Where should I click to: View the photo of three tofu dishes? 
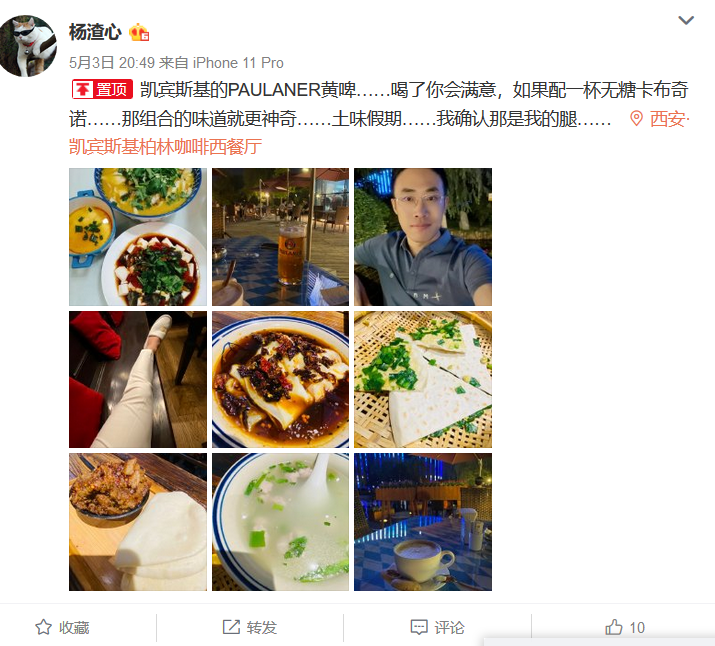(x=138, y=237)
